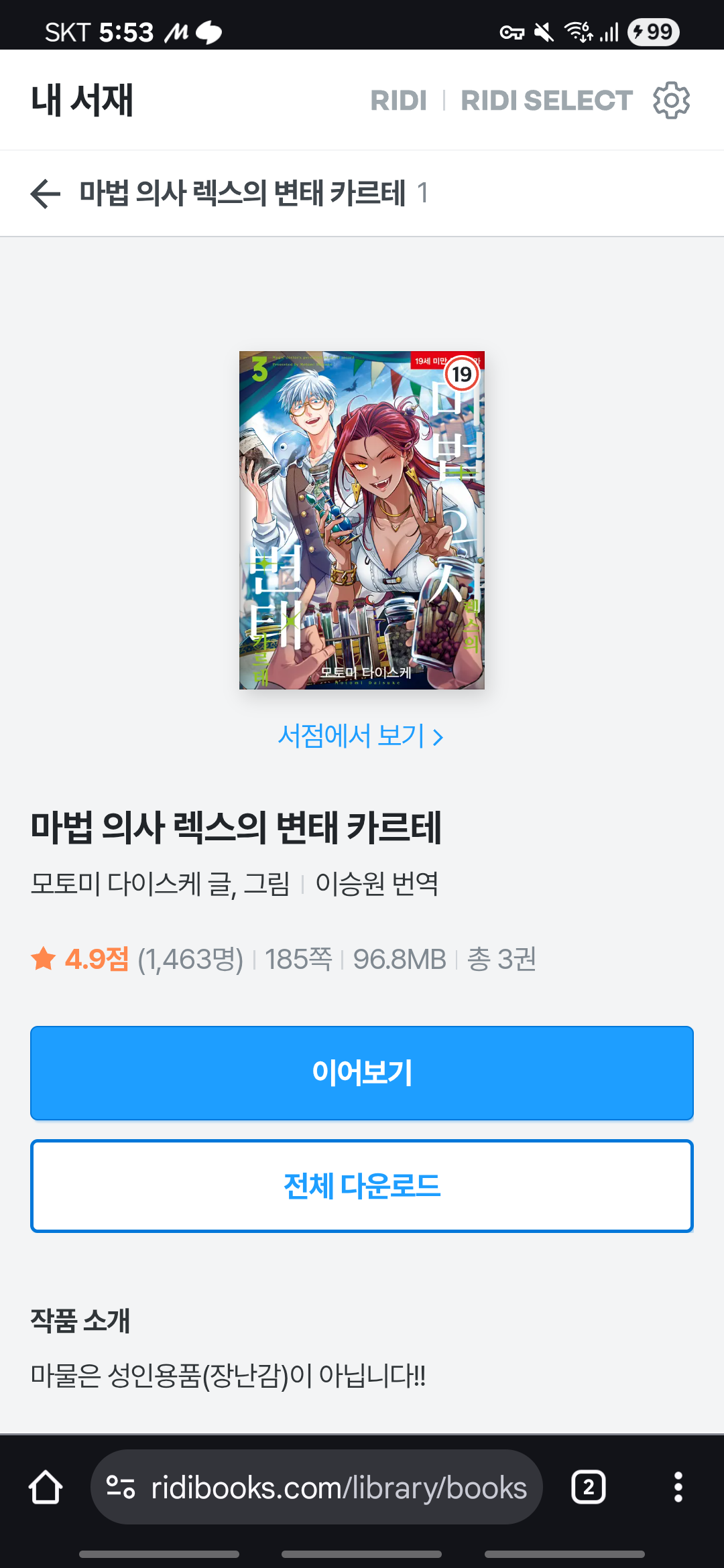Open RIDI SELECT from the header
The image size is (724, 1568).
546,101
